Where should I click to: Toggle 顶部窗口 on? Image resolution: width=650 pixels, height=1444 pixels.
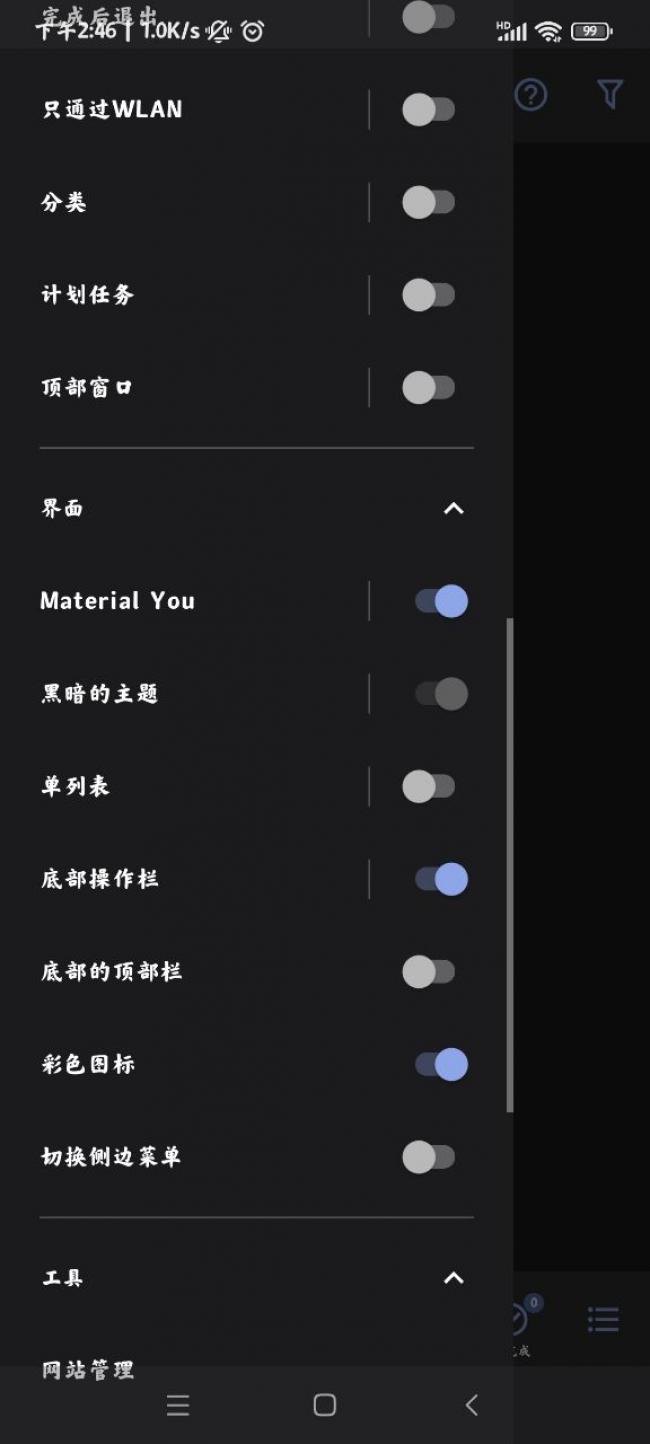[428, 388]
